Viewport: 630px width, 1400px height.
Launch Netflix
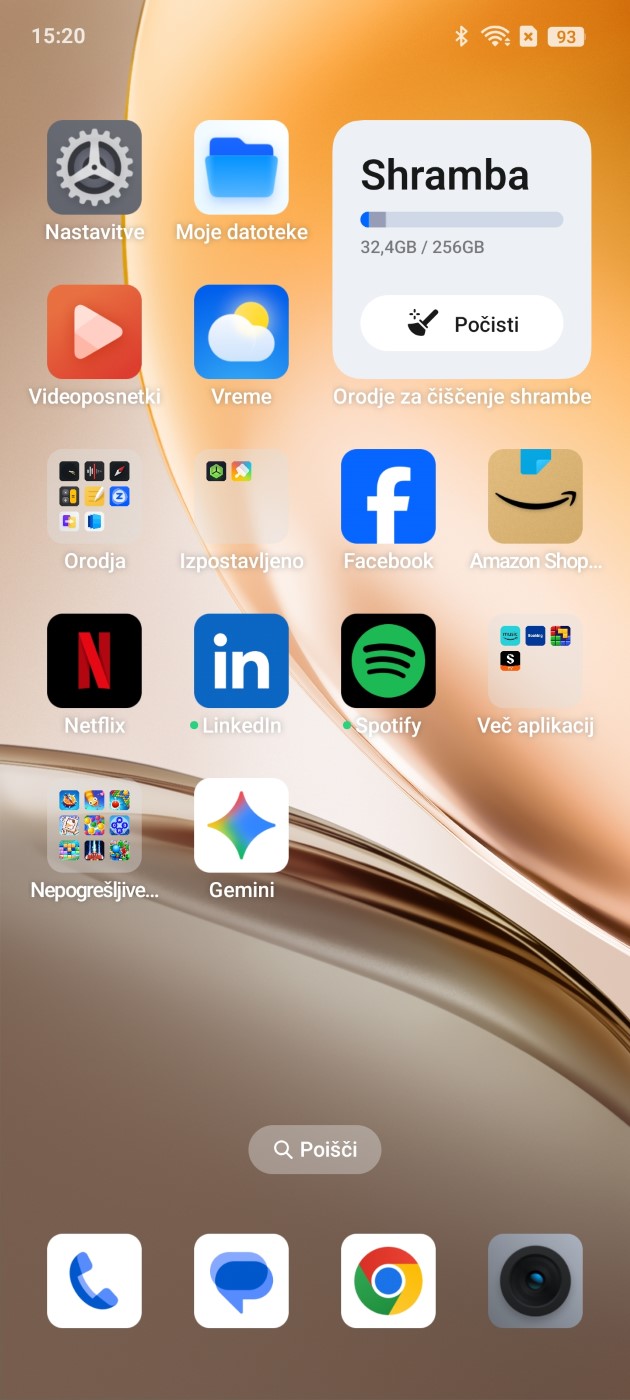click(x=94, y=660)
